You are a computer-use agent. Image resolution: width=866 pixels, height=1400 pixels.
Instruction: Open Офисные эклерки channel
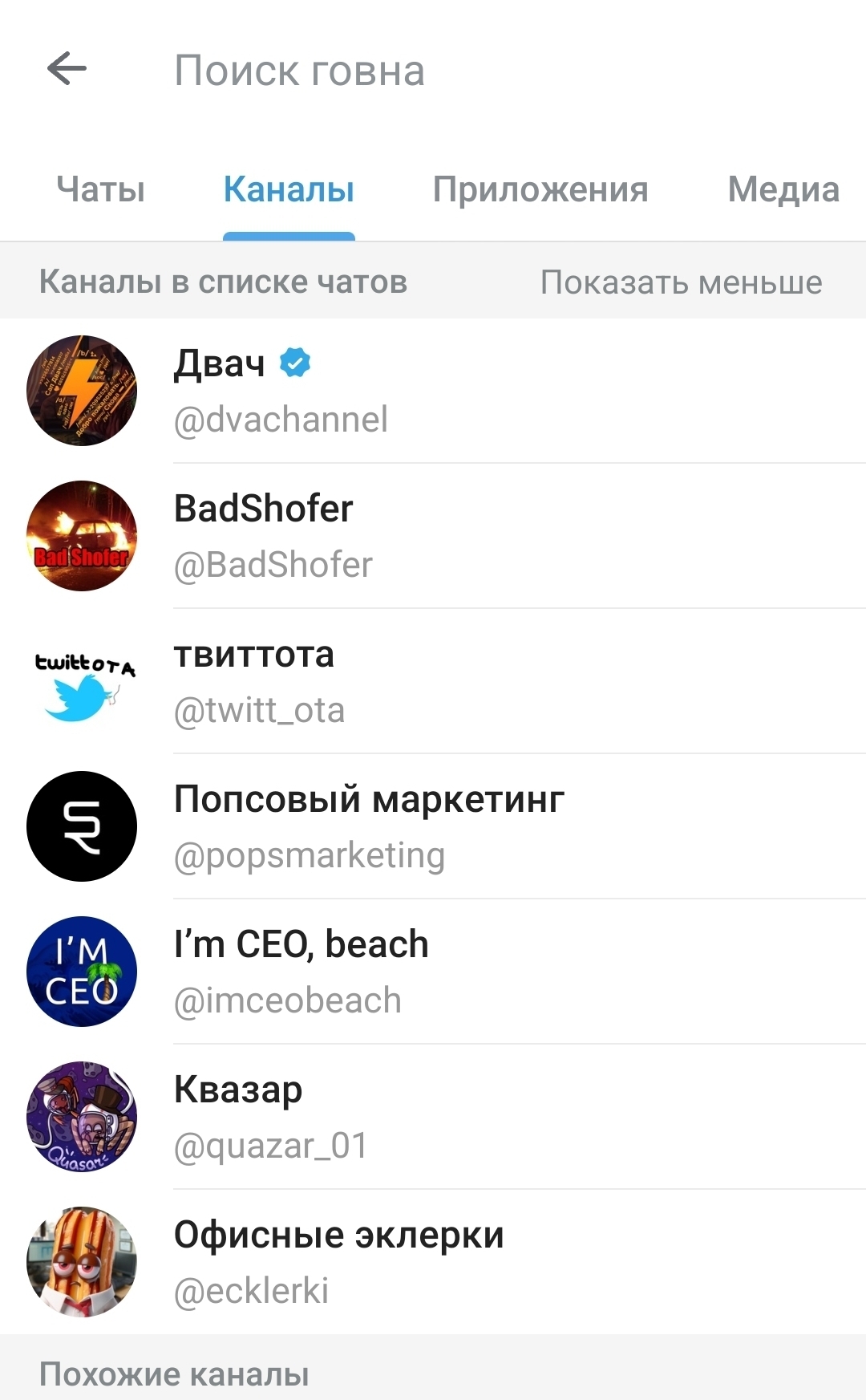click(x=433, y=1262)
